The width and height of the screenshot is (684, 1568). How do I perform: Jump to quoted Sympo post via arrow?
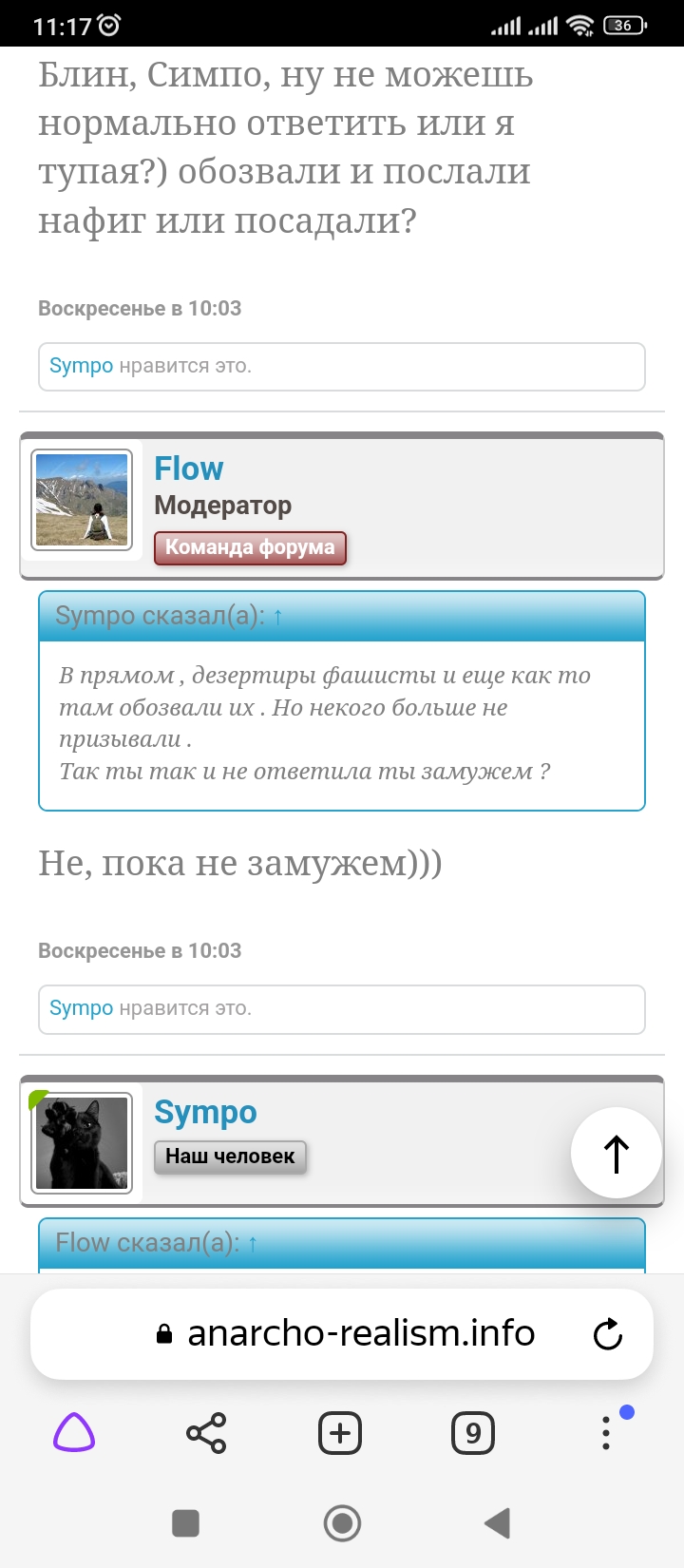tap(277, 616)
